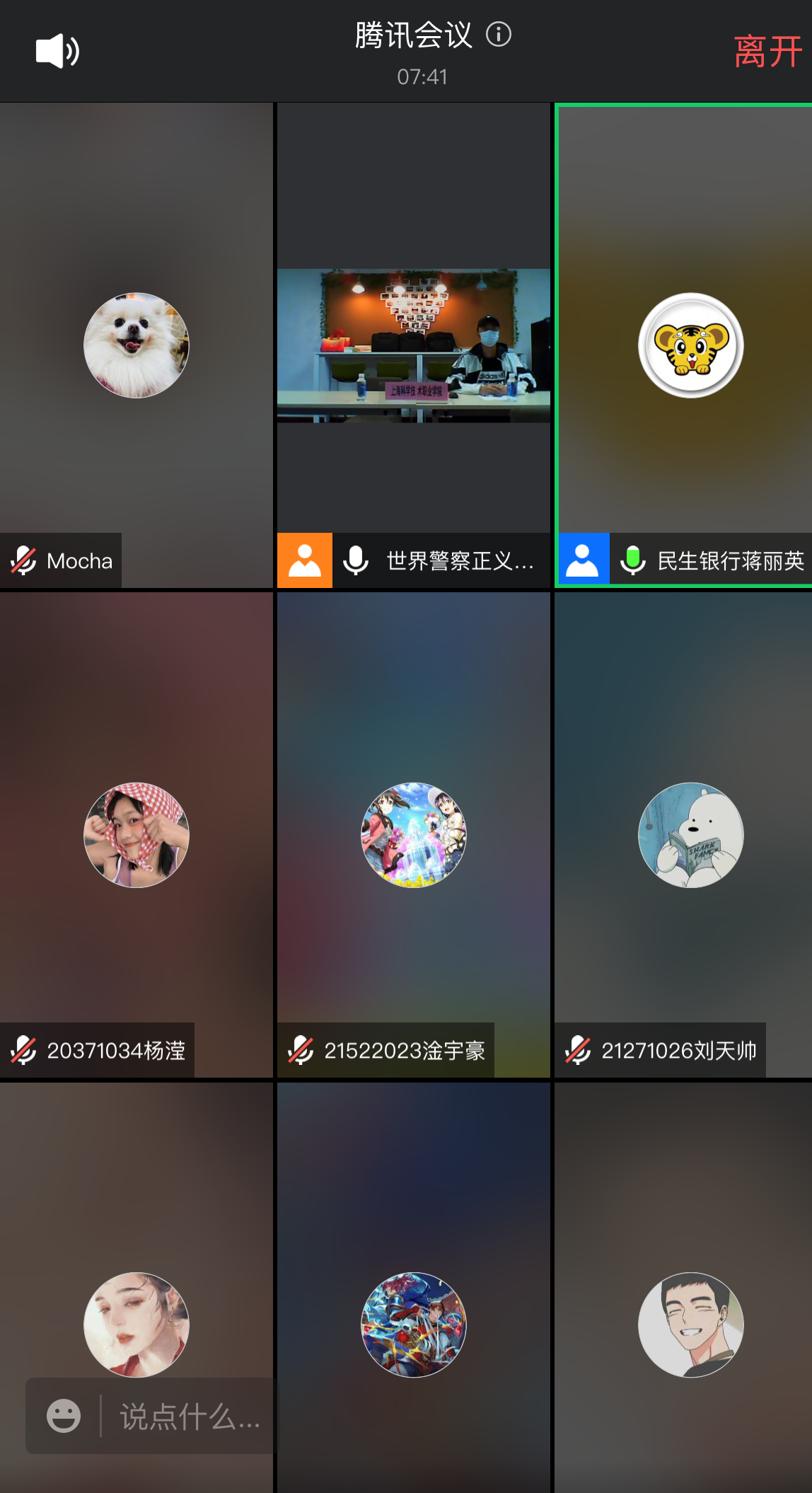Toggle the speaker audio icon

[x=57, y=51]
